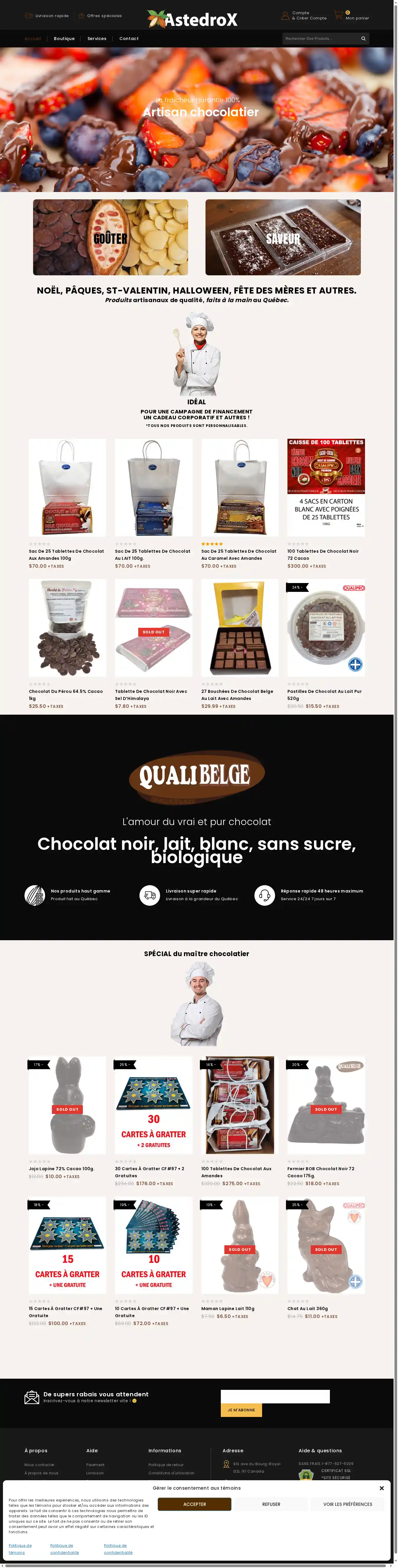
Task: Close the cookie consent banner
Action: [381, 1488]
